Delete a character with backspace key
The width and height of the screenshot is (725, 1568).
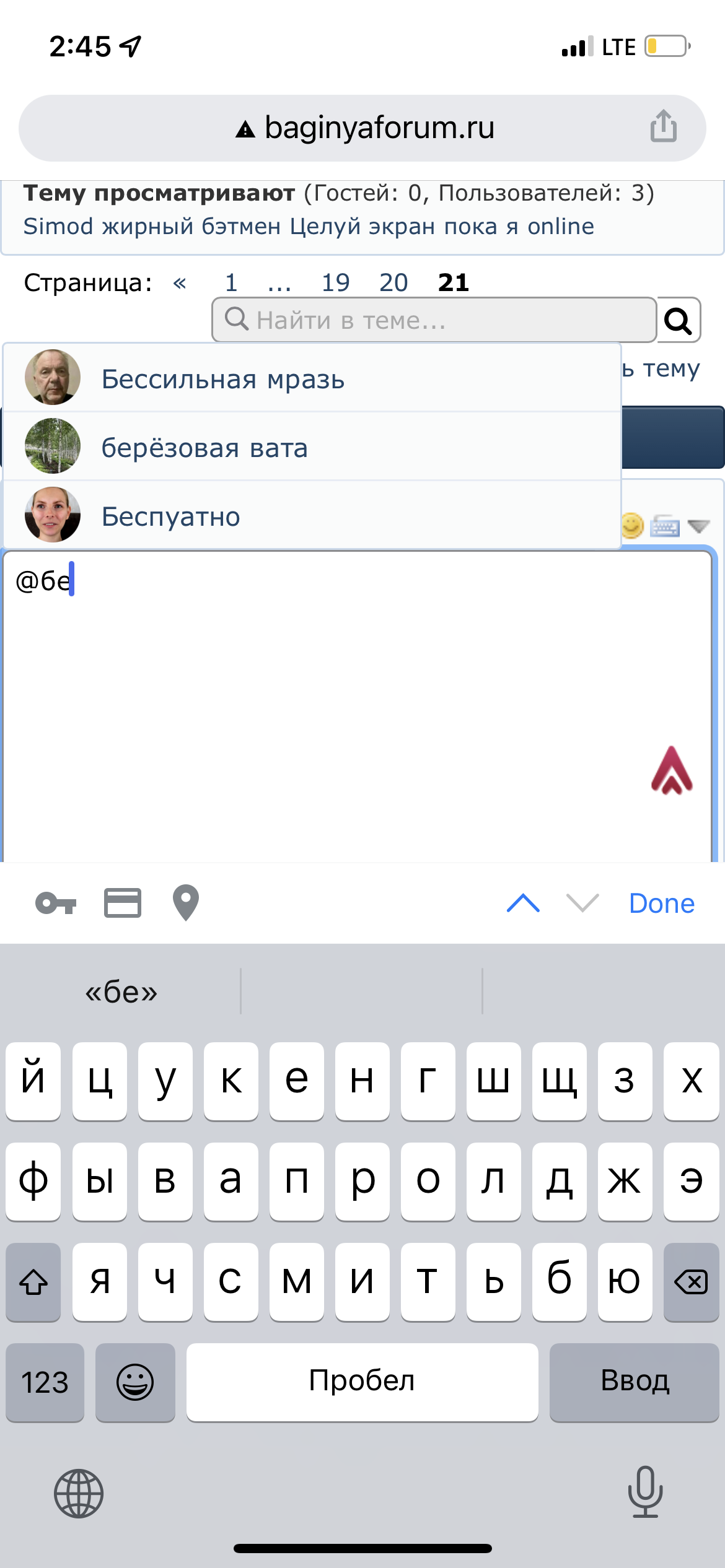point(691,1282)
